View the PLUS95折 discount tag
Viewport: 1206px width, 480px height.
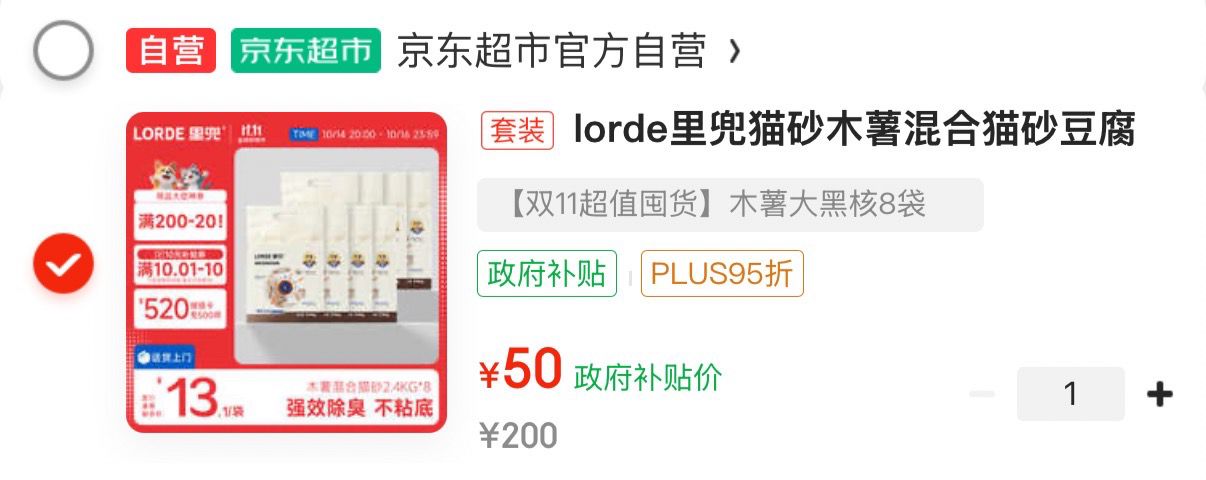click(x=721, y=274)
